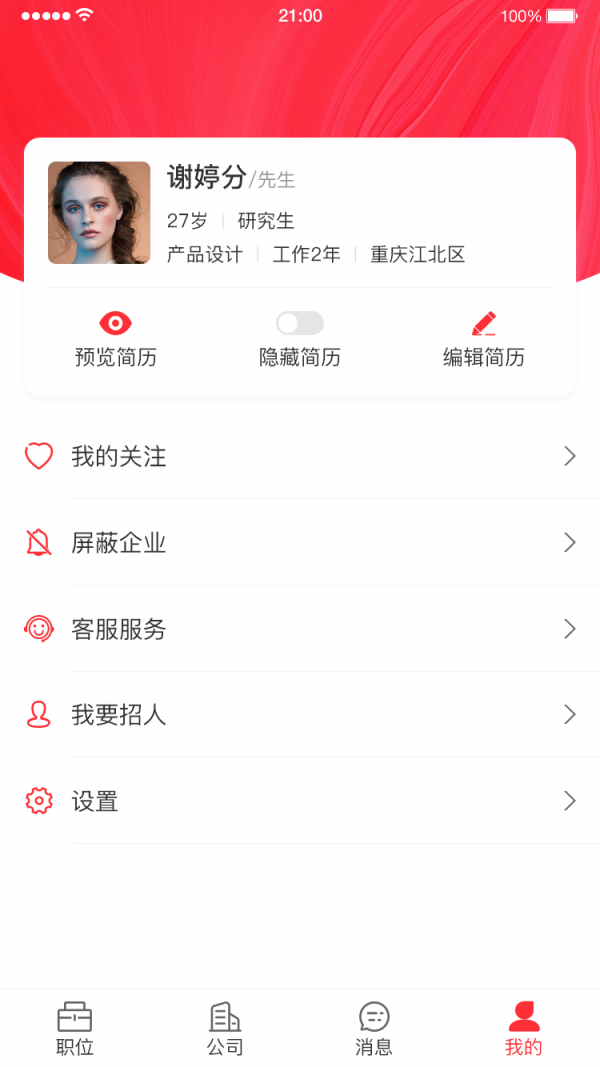Tap the profile avatar photo
This screenshot has height=1067, width=600.
99,213
